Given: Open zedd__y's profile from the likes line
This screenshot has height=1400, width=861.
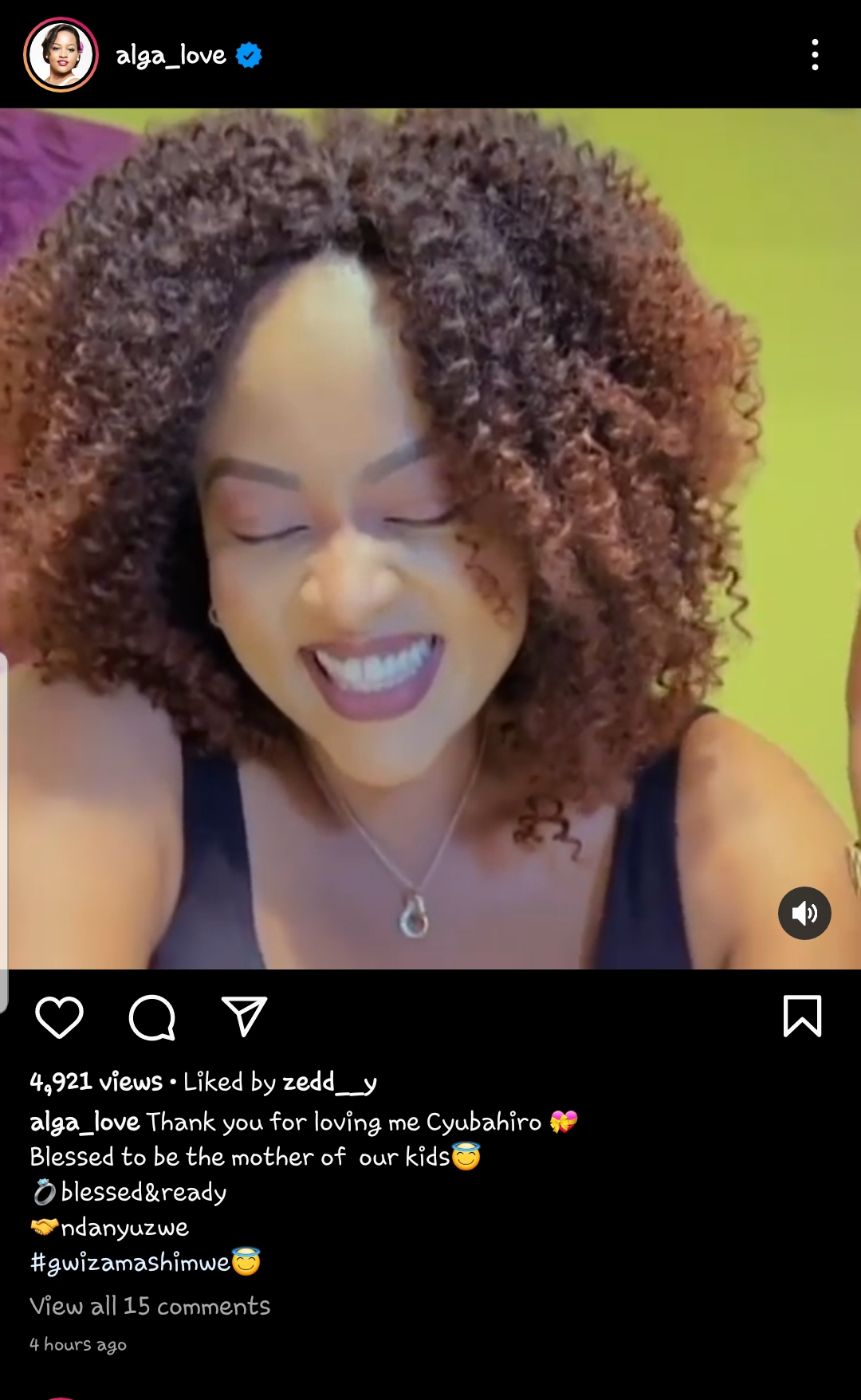Looking at the screenshot, I should tap(329, 1082).
